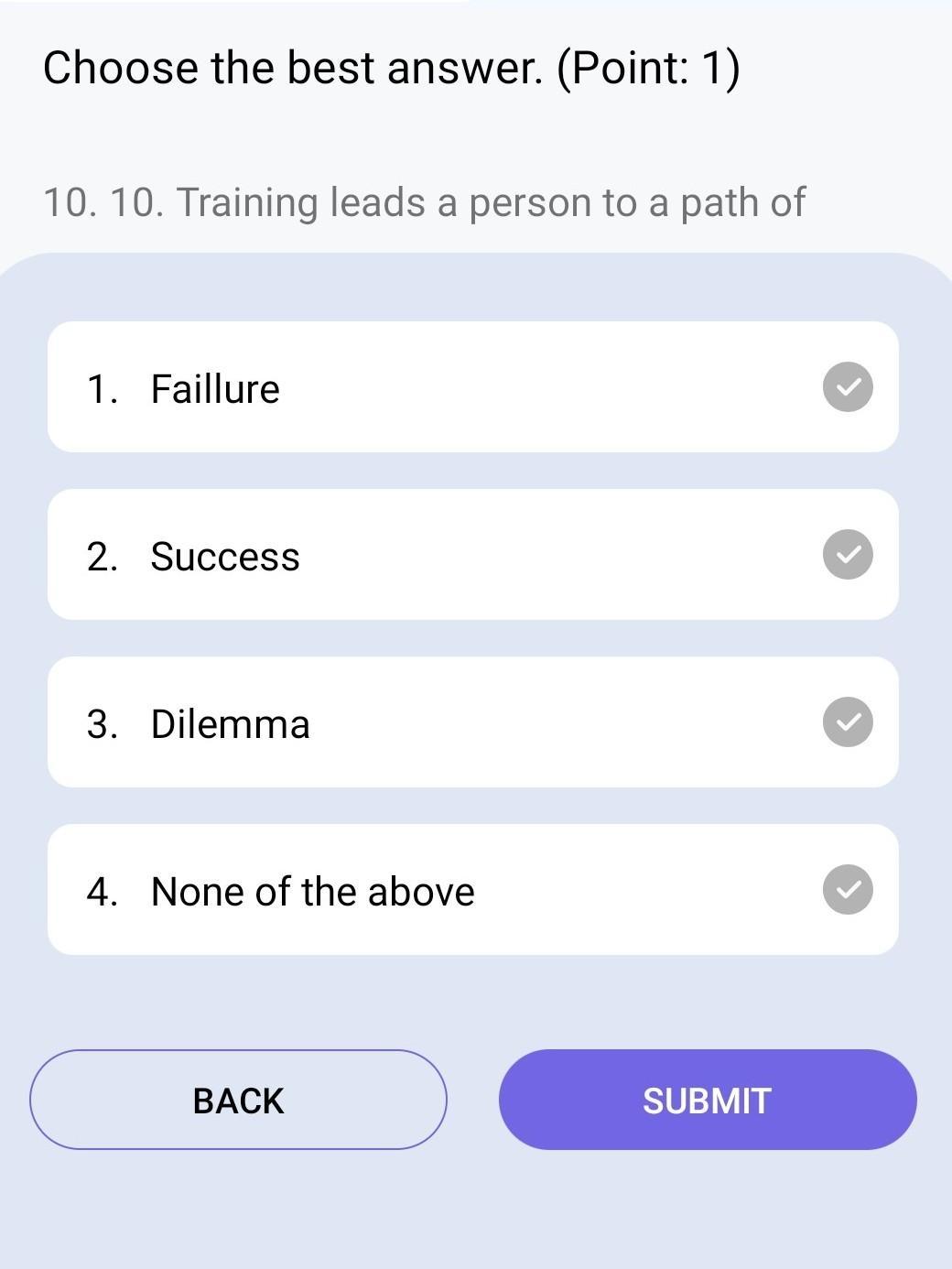
Task: Go to previous question with BACK
Action: tap(238, 1100)
